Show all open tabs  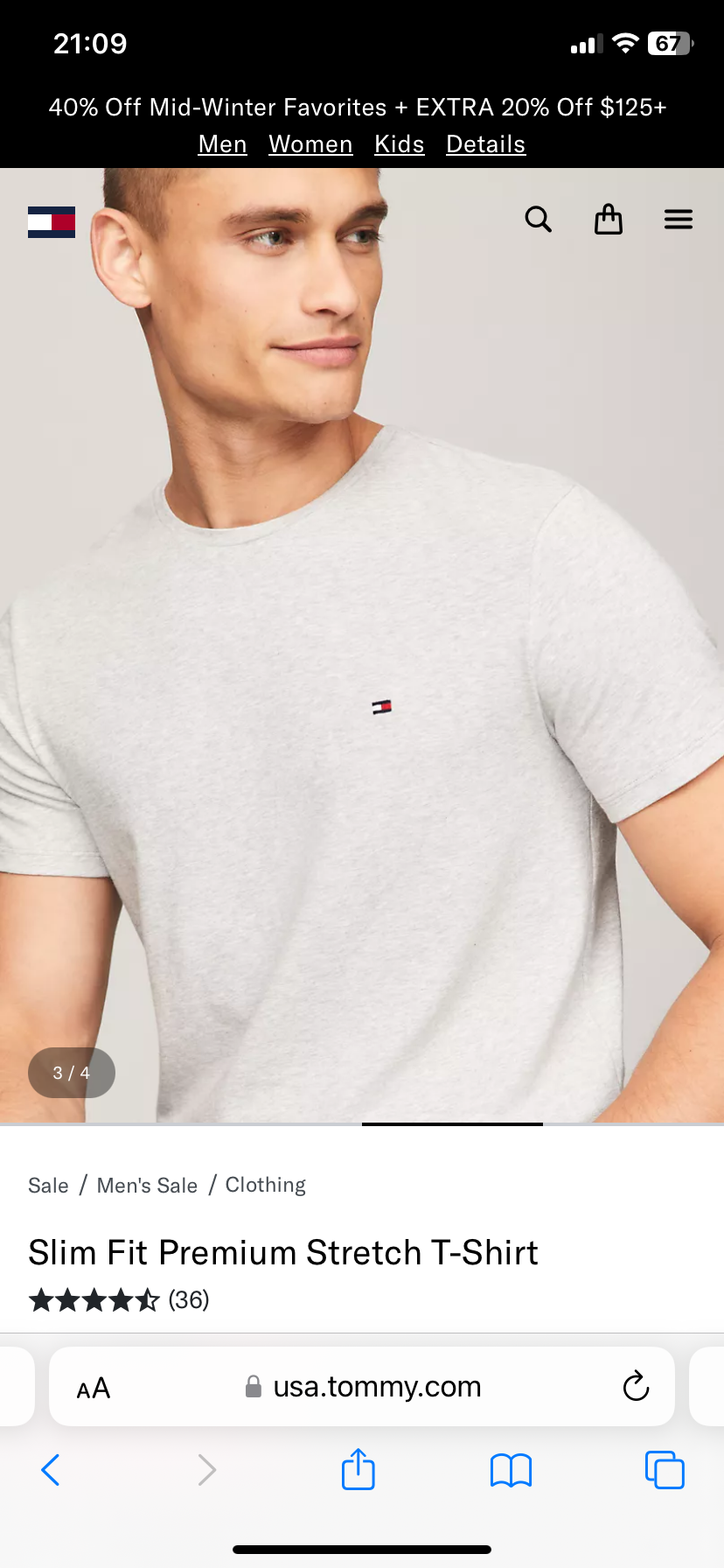point(665,1470)
